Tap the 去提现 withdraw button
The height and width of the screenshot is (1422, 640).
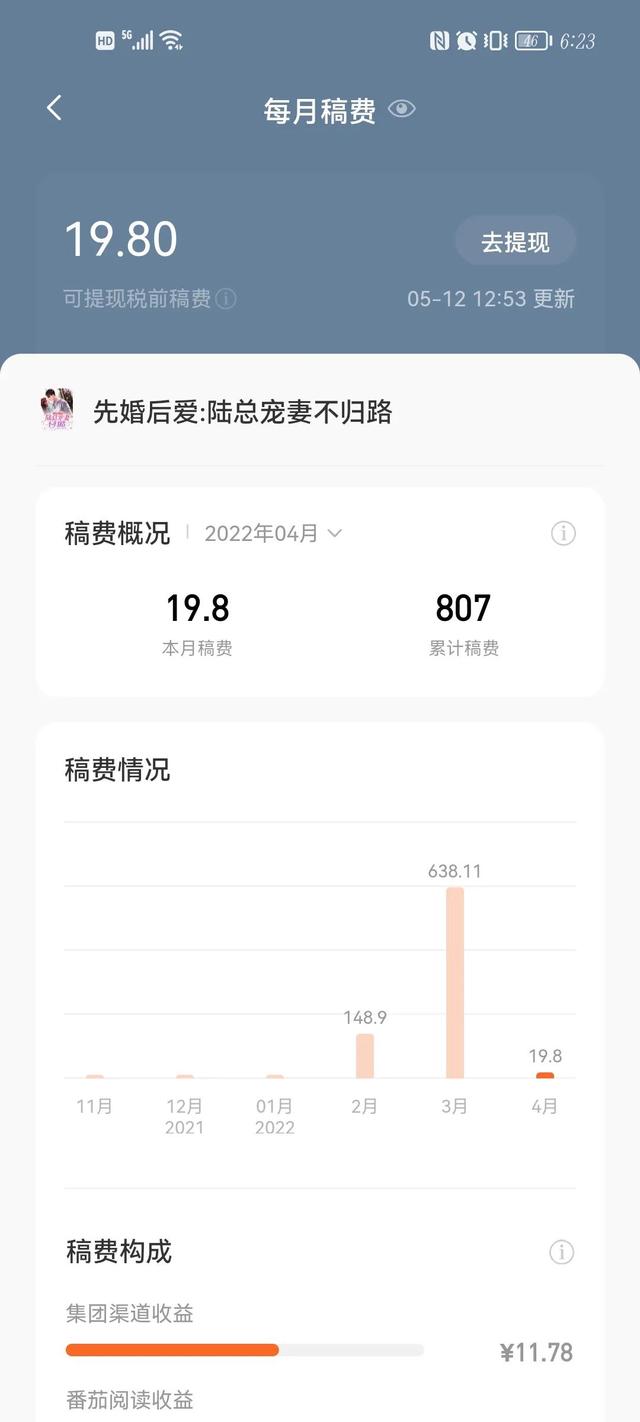click(x=515, y=242)
